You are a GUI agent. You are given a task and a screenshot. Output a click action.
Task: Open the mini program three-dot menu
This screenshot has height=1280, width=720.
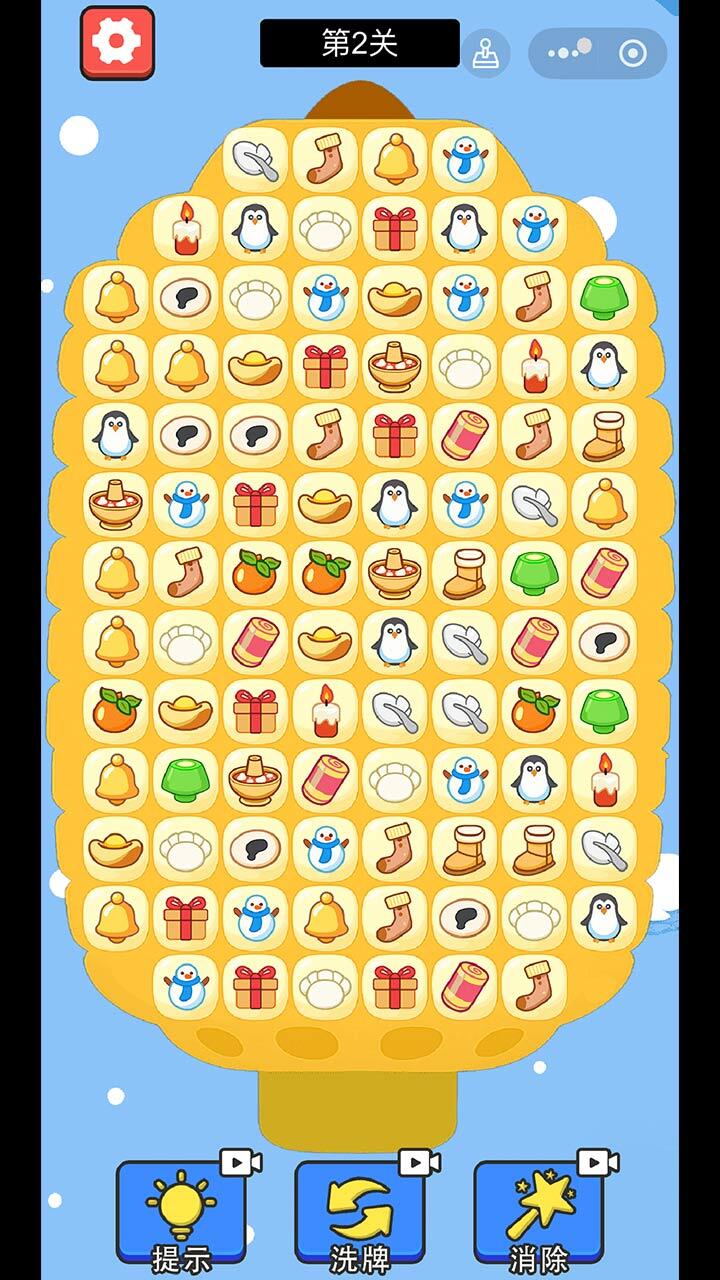coord(569,52)
